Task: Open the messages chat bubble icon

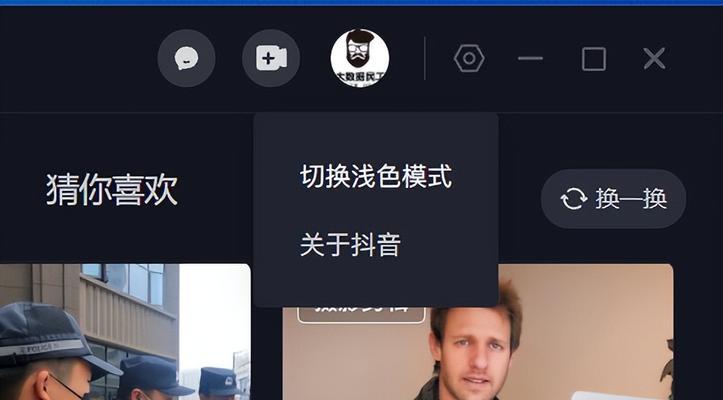Action: click(x=186, y=58)
